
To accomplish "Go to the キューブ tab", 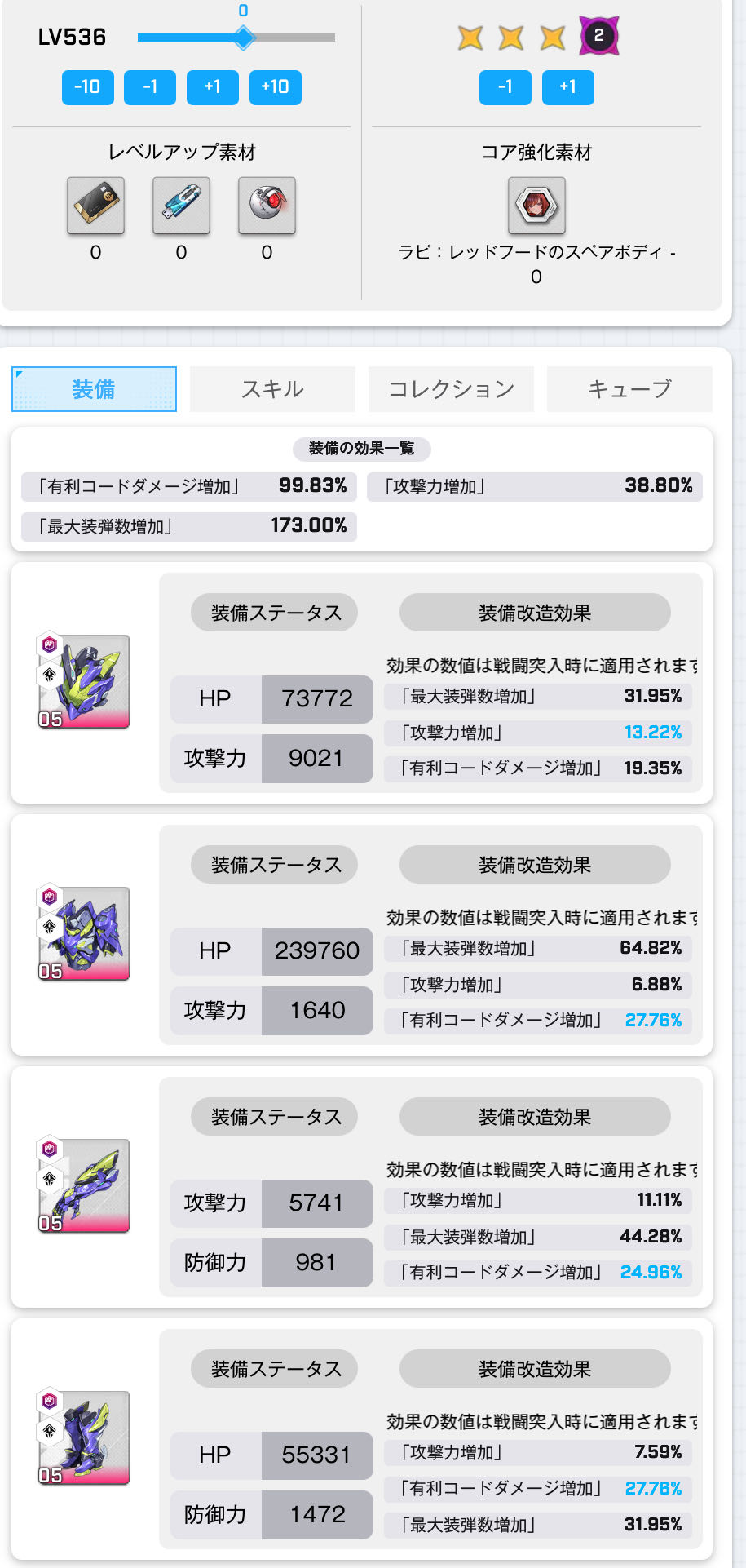I will [x=629, y=389].
